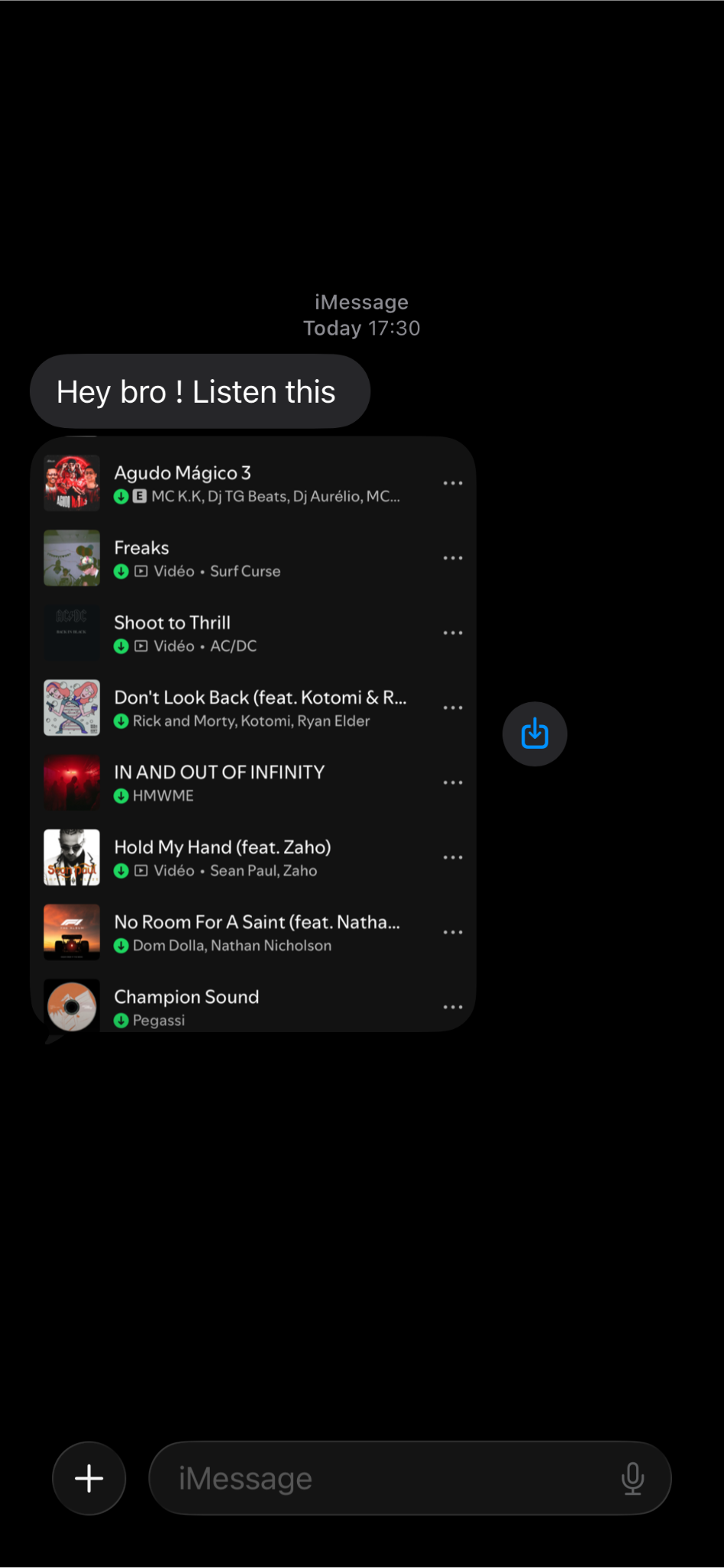This screenshot has height=1568, width=724.
Task: Tap the video icon beside Hold My Hand
Action: (140, 871)
